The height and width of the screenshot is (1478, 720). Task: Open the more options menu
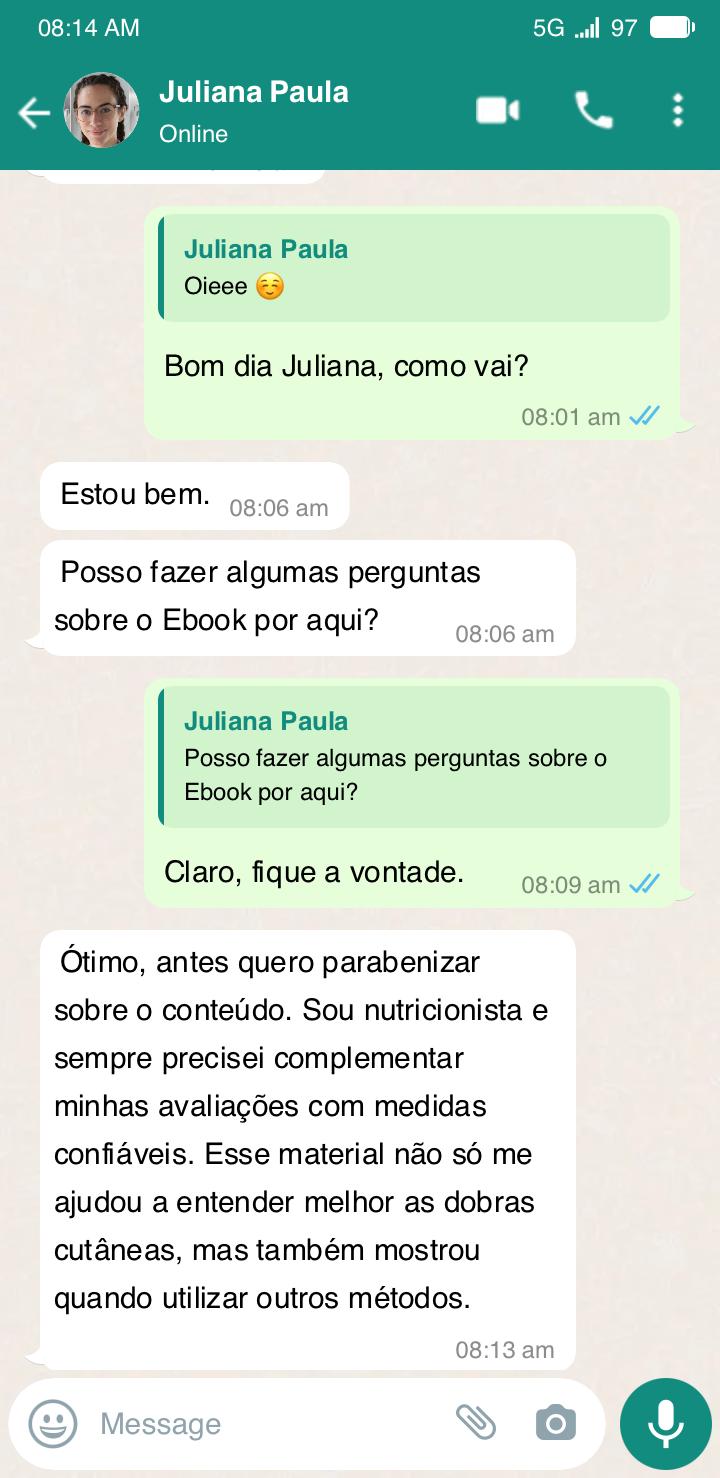[677, 111]
